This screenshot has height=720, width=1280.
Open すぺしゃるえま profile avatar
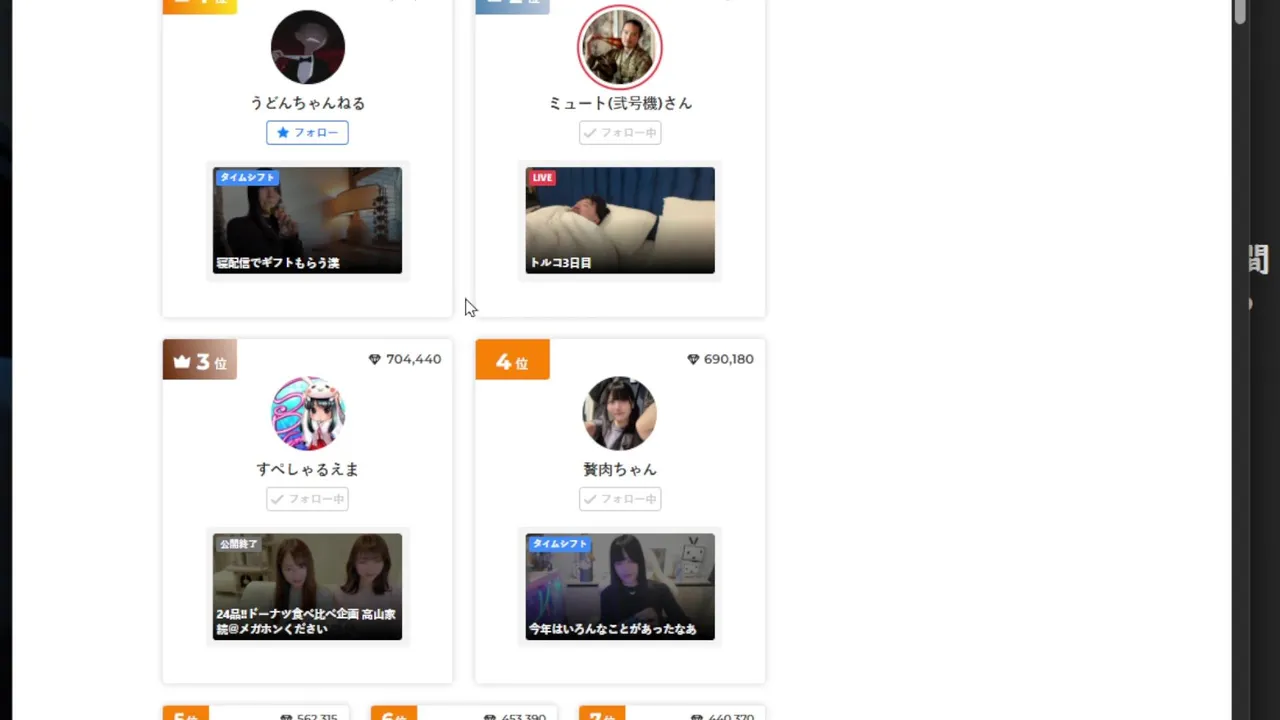click(x=307, y=413)
